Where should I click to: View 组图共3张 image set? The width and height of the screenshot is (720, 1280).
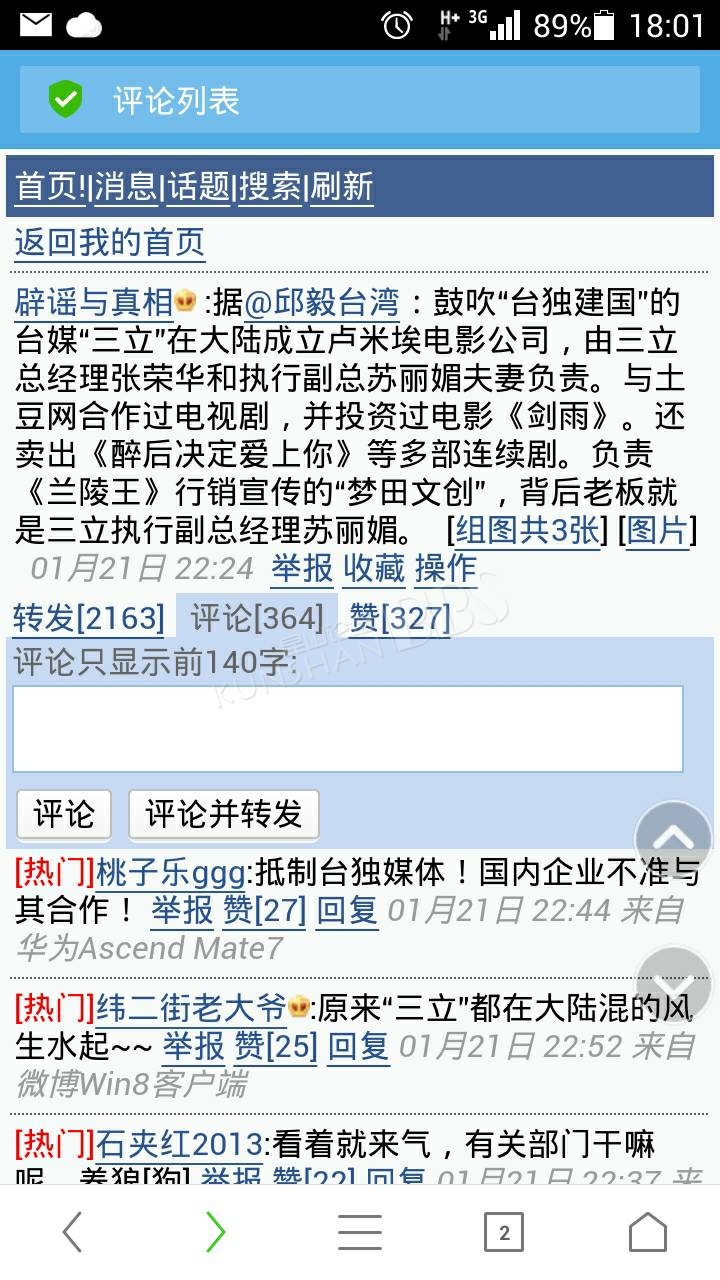click(x=527, y=529)
